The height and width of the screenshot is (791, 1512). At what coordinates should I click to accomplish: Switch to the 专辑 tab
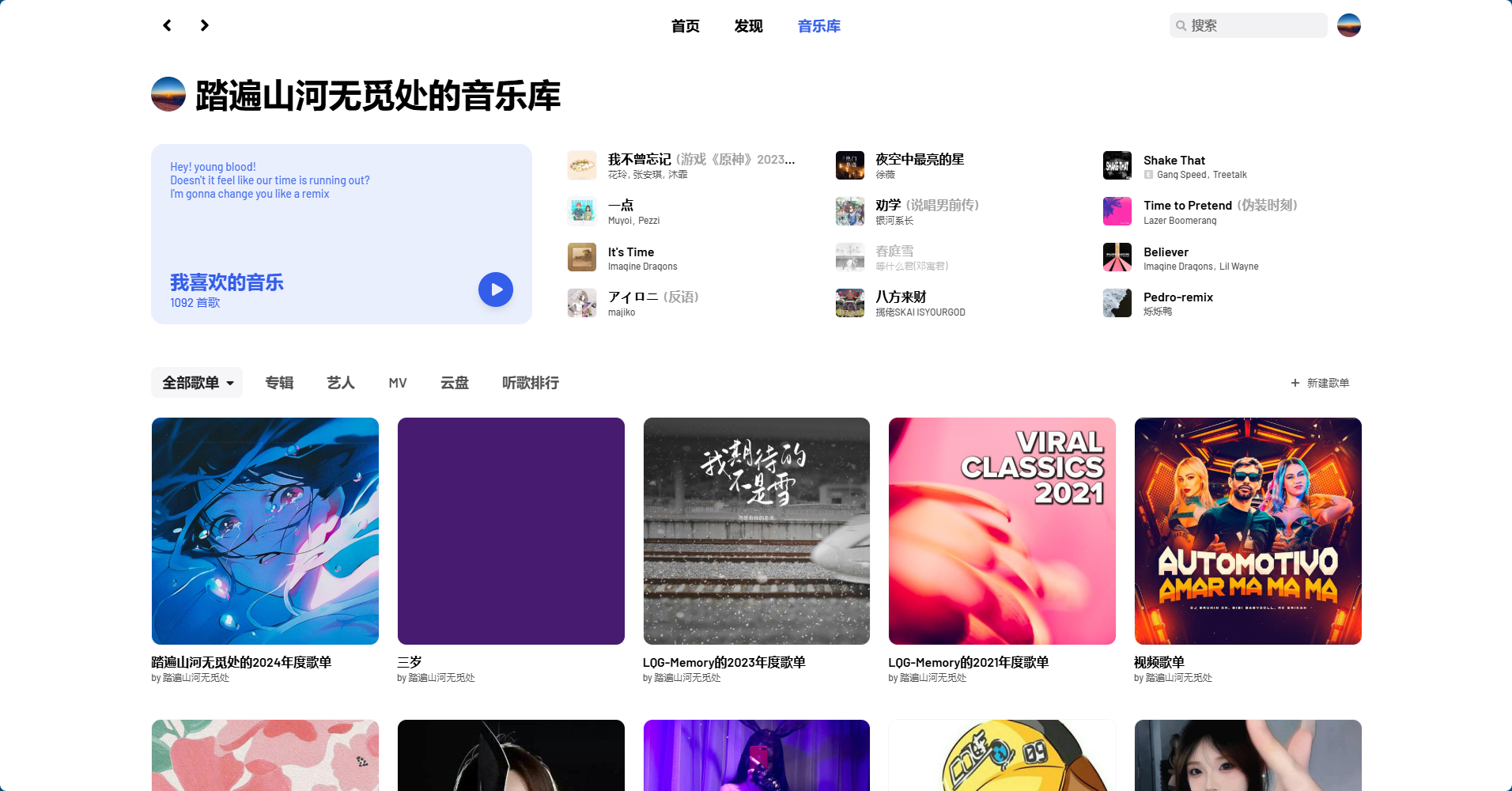coord(279,383)
